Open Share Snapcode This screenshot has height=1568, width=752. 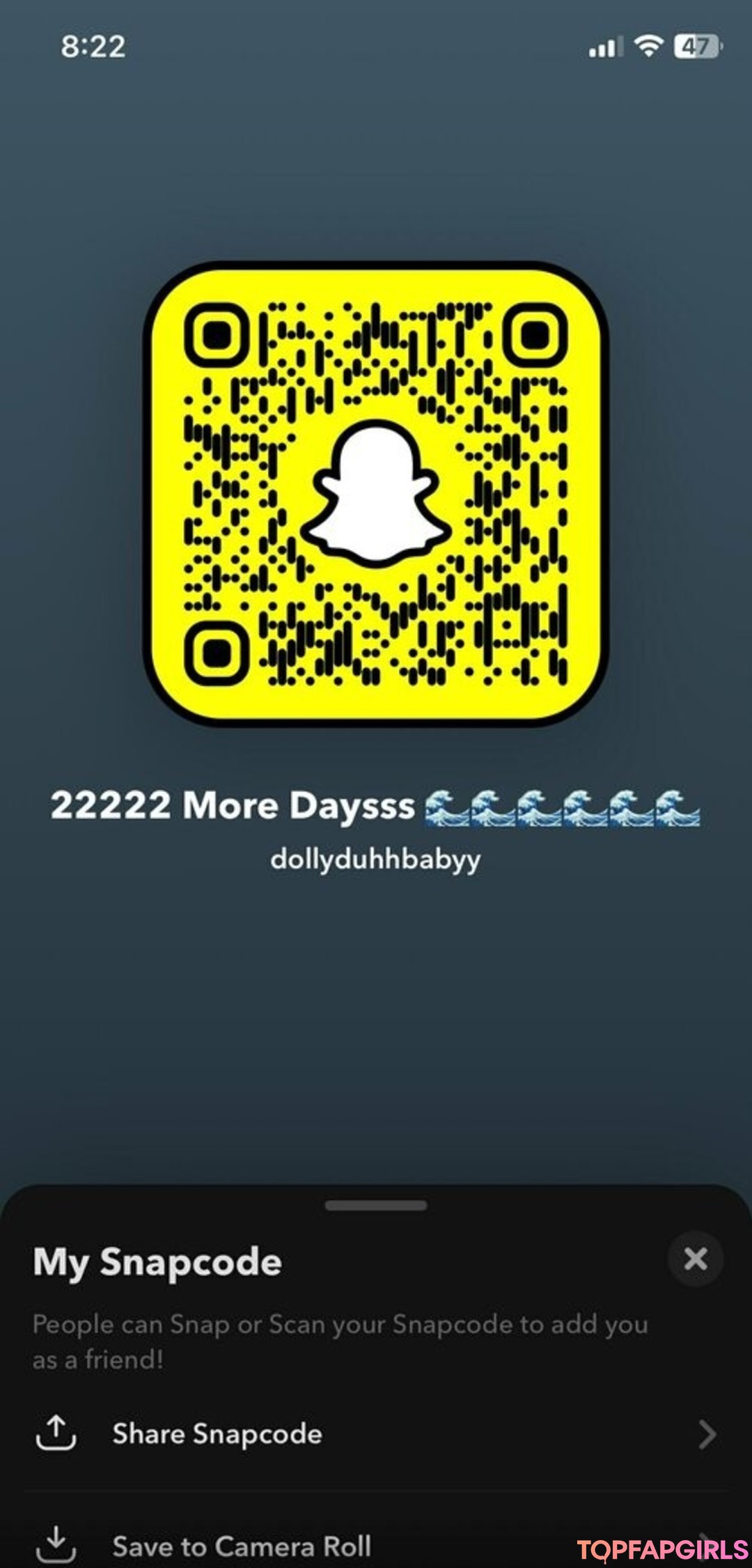tap(376, 1434)
